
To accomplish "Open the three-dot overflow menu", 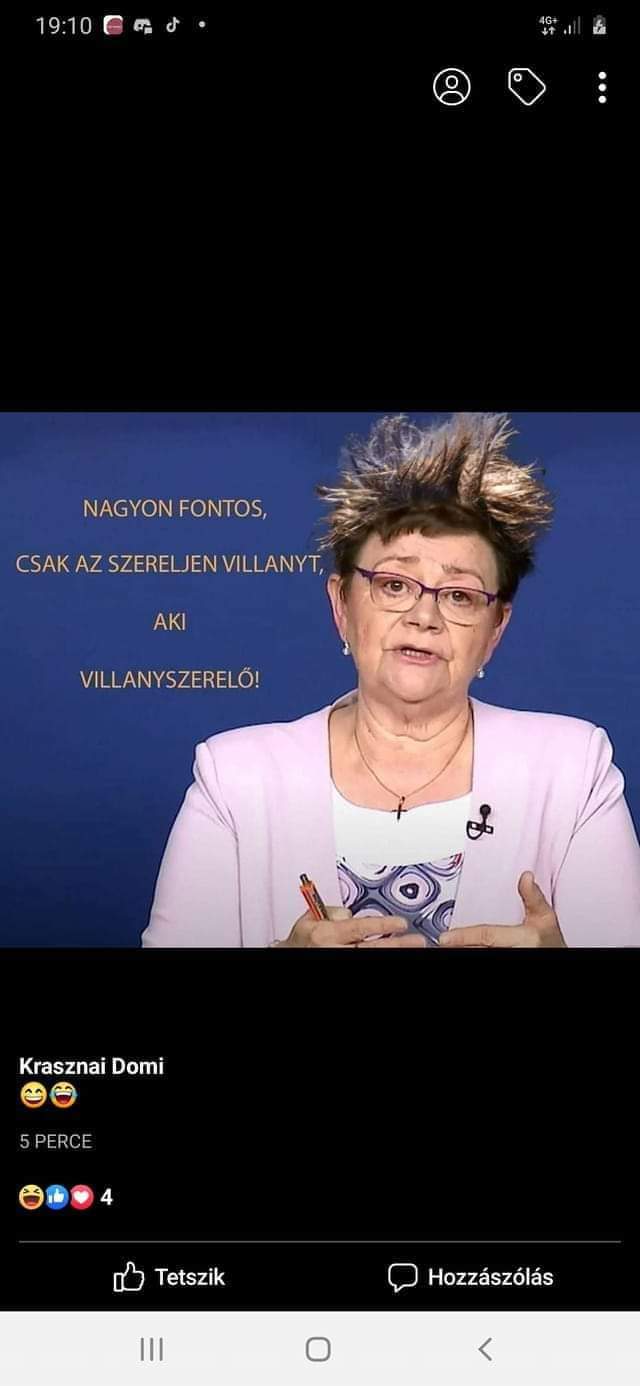I will (602, 87).
